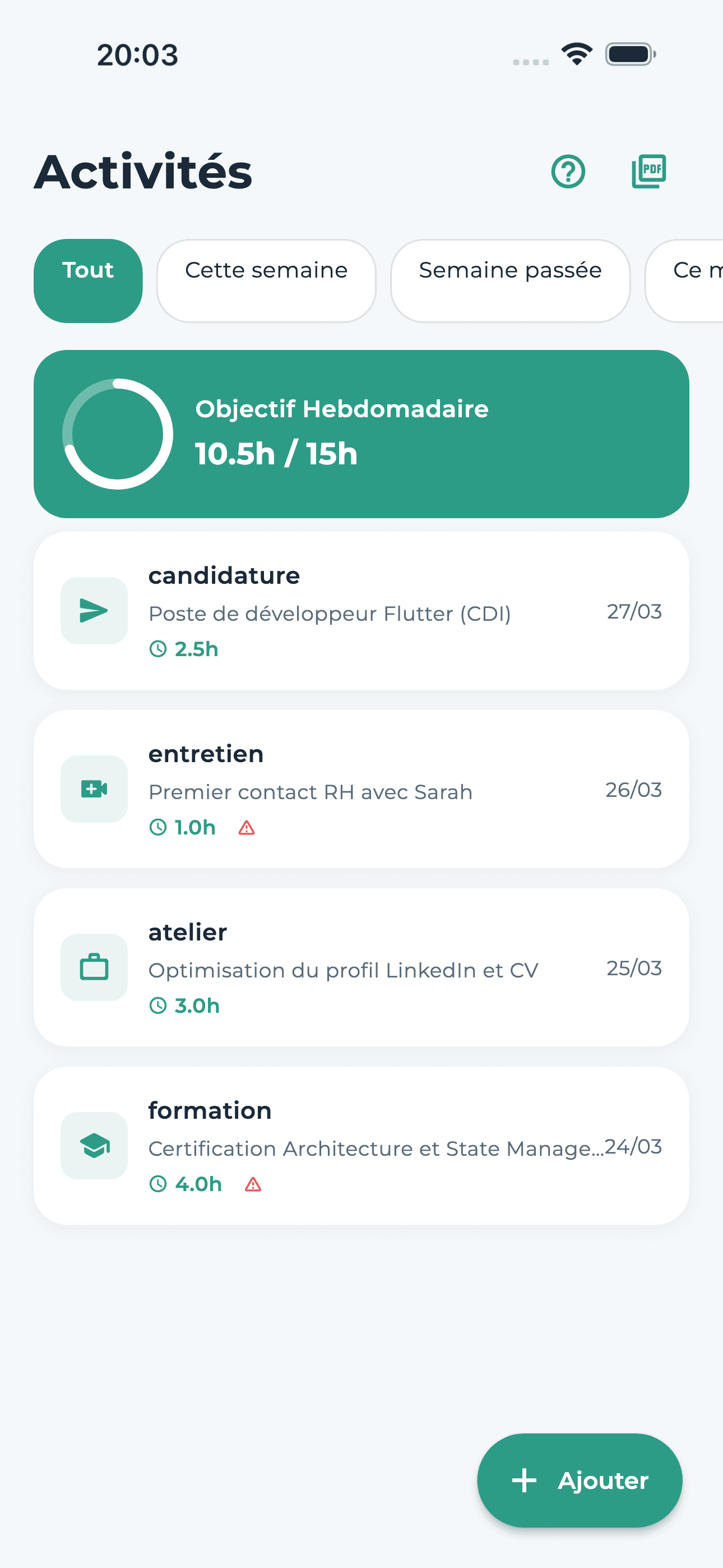This screenshot has height=1568, width=723.
Task: Click the clock icon next to 2.5h
Action: pos(158,648)
